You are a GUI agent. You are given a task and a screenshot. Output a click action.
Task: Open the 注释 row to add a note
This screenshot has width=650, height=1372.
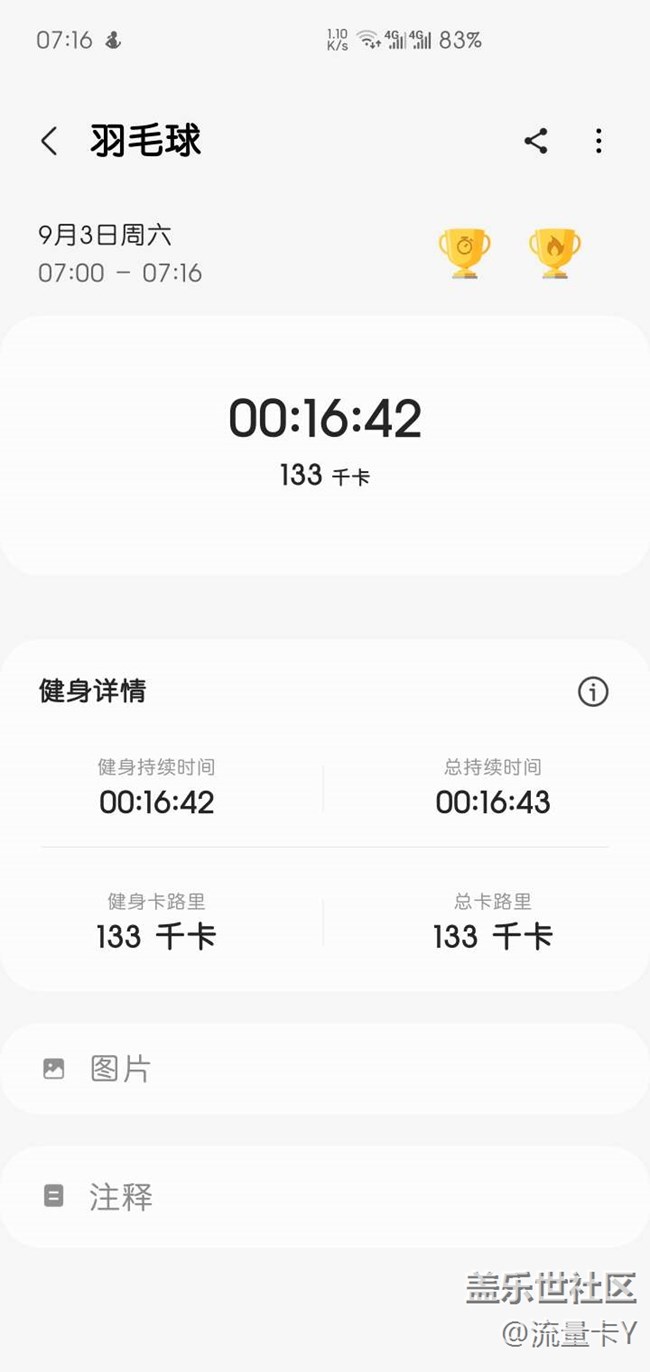324,1196
